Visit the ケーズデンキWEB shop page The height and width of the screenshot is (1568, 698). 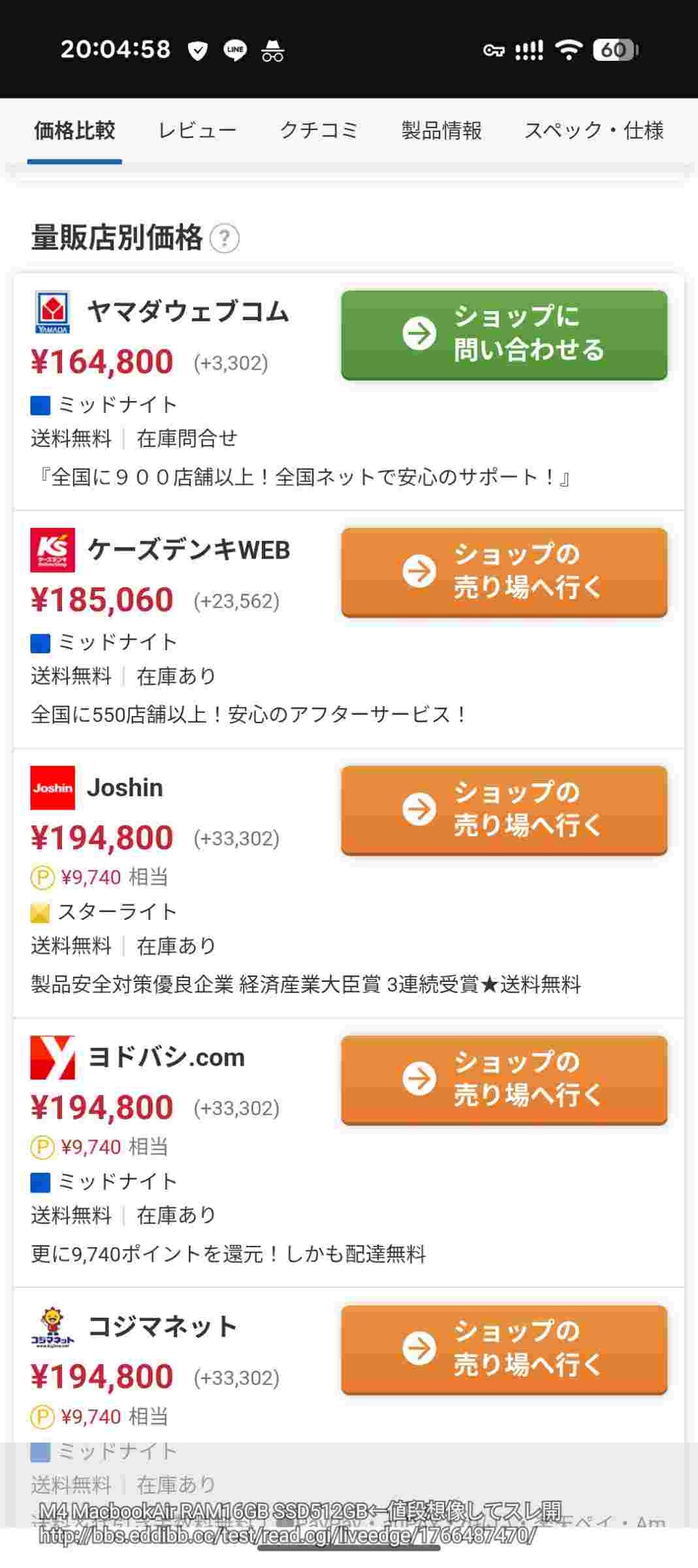coord(504,572)
